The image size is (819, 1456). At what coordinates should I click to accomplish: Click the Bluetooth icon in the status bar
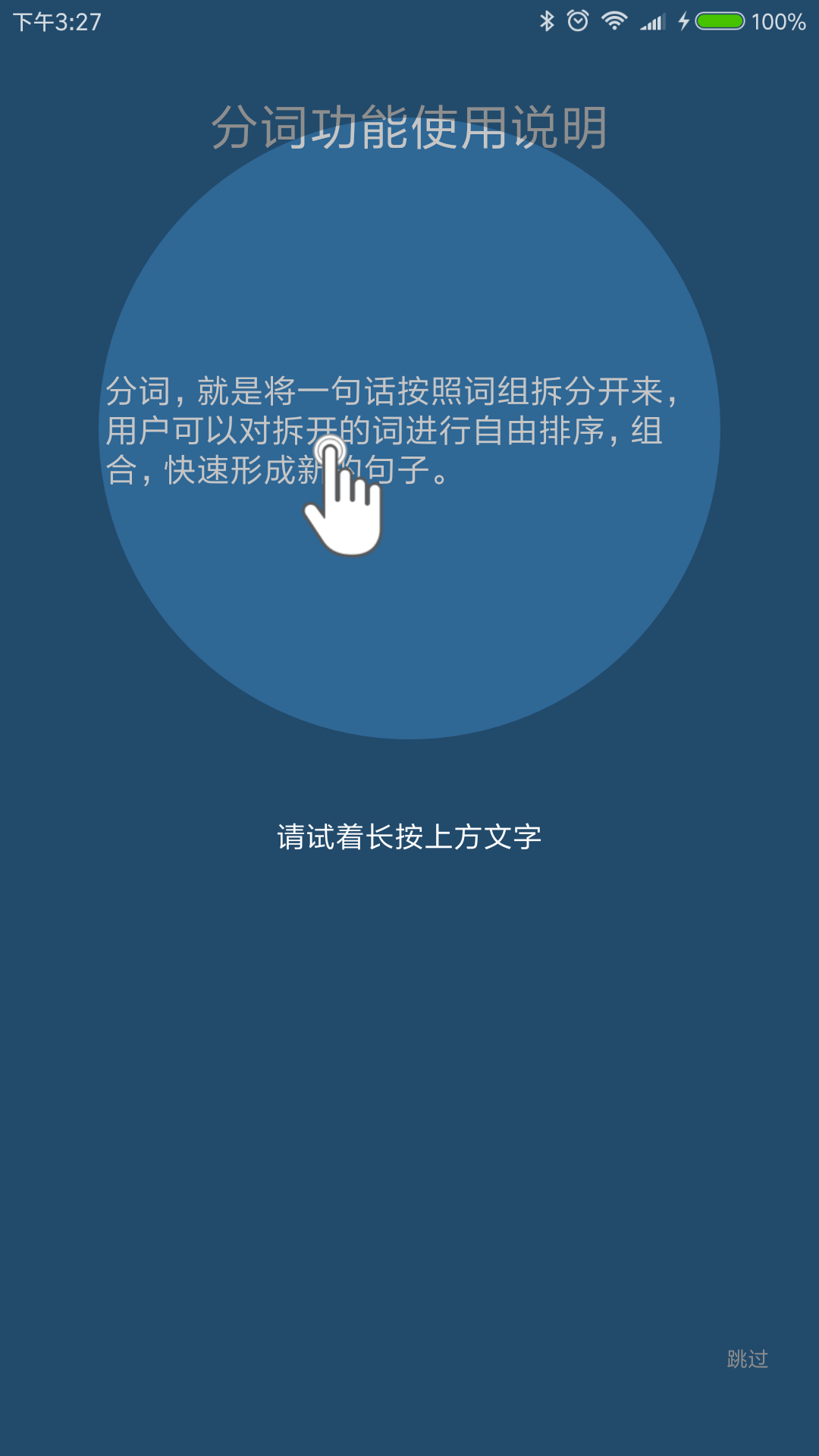546,19
